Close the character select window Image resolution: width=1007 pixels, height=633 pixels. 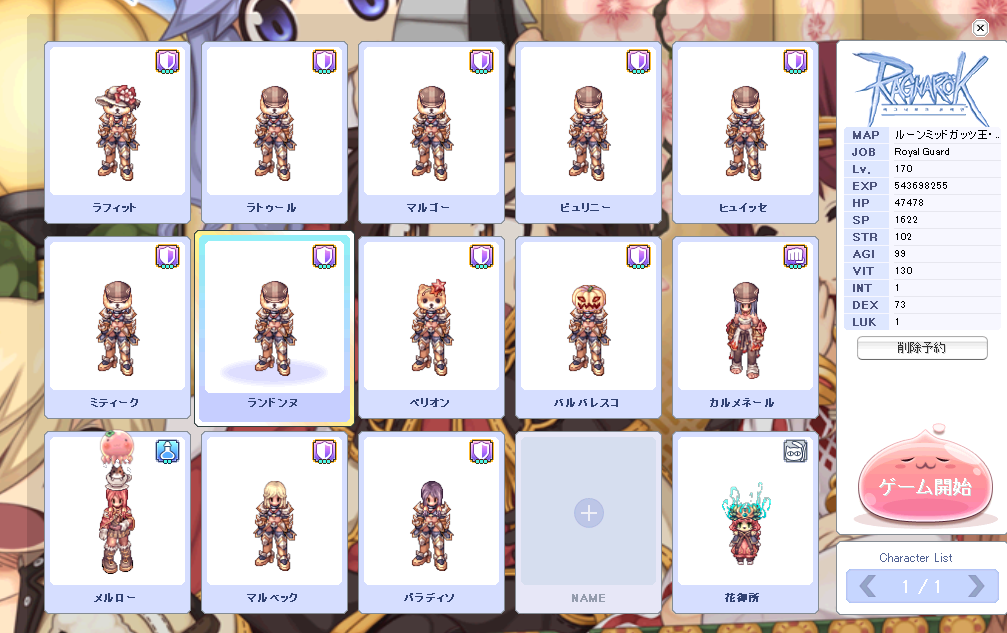click(980, 28)
